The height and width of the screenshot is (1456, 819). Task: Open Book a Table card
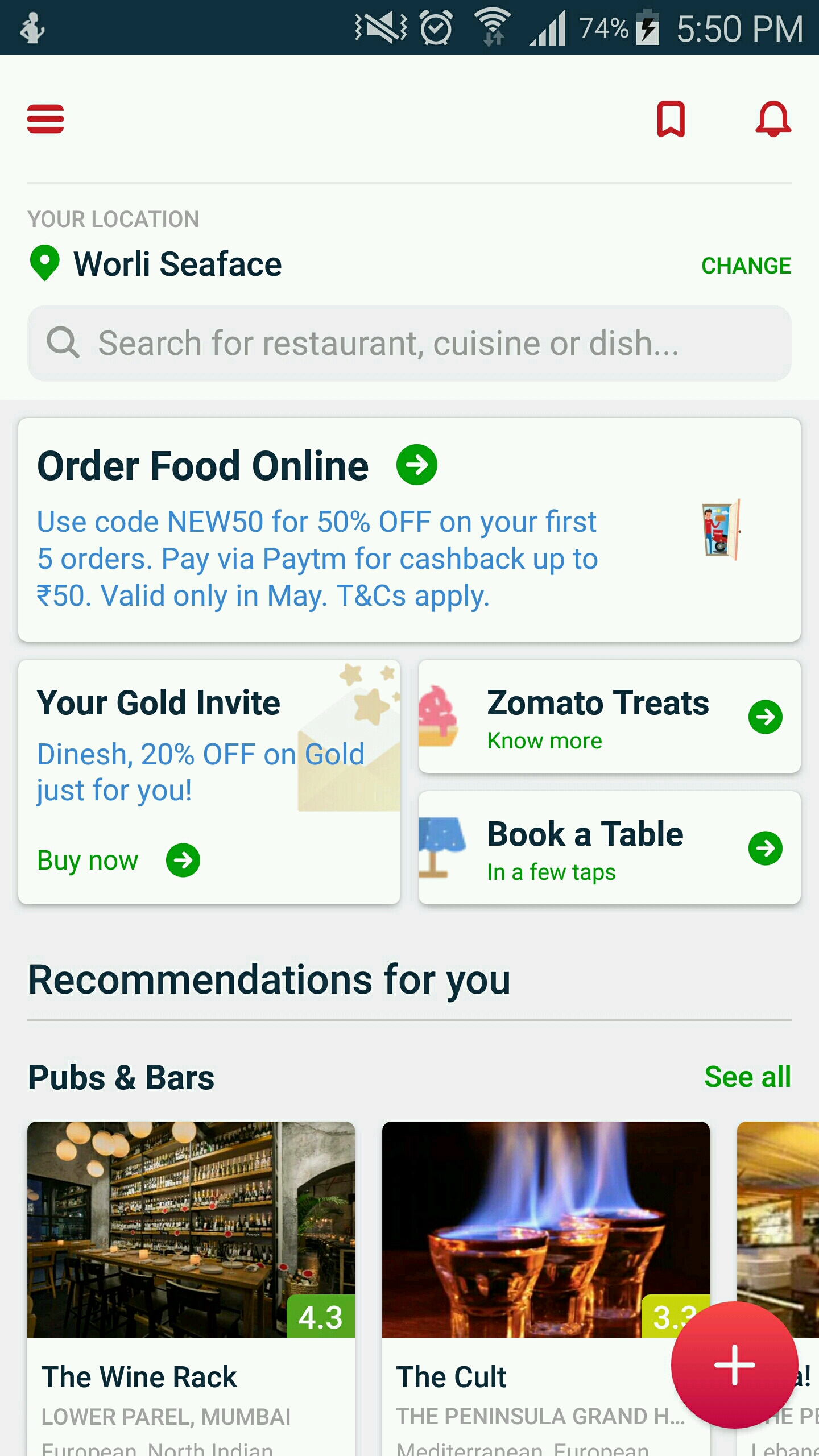[x=609, y=847]
